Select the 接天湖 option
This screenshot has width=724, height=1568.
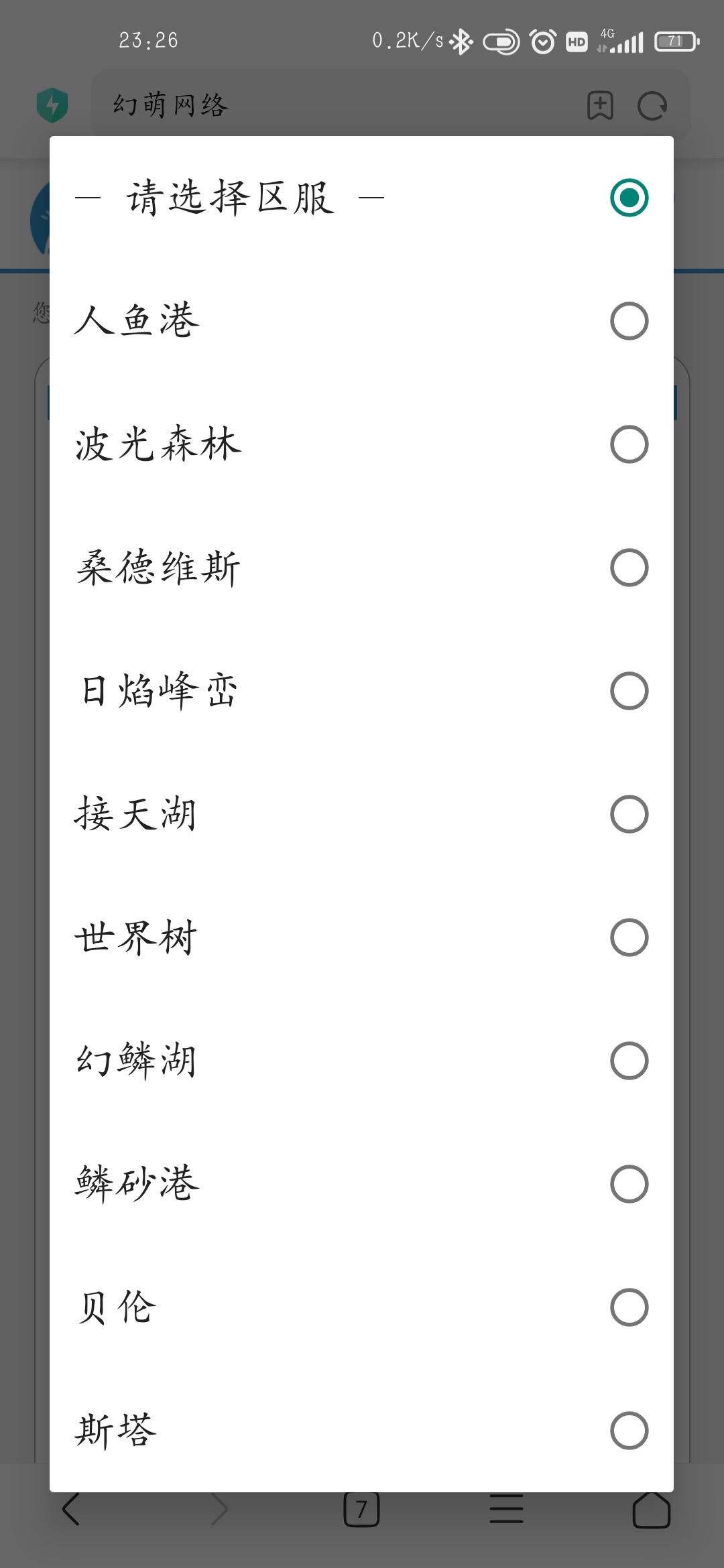pos(361,814)
